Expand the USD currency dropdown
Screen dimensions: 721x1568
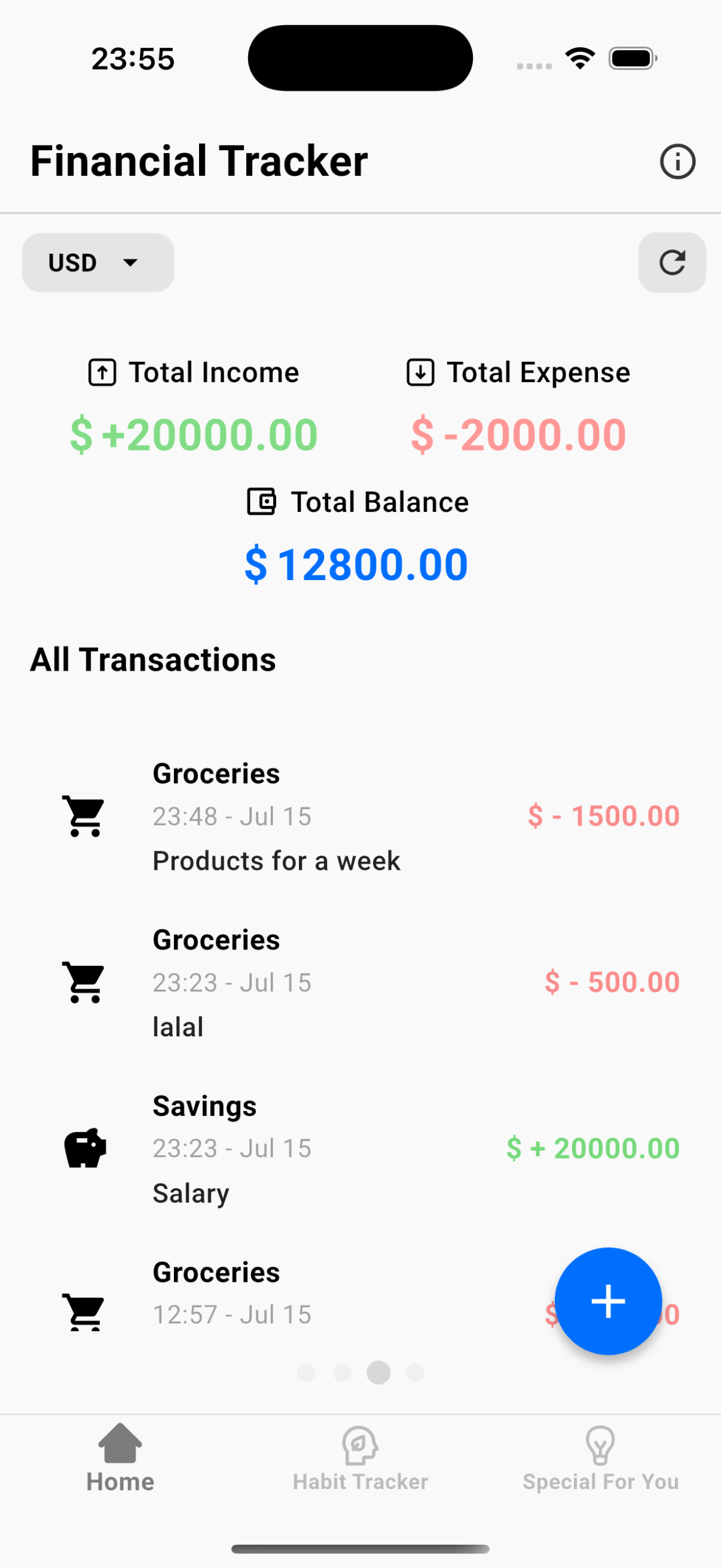[98, 263]
